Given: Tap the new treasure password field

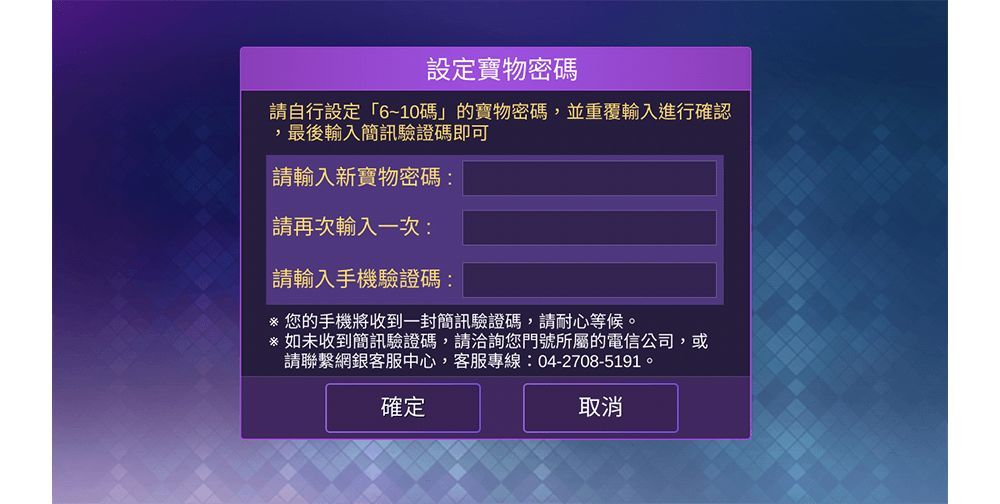Looking at the screenshot, I should 589,178.
